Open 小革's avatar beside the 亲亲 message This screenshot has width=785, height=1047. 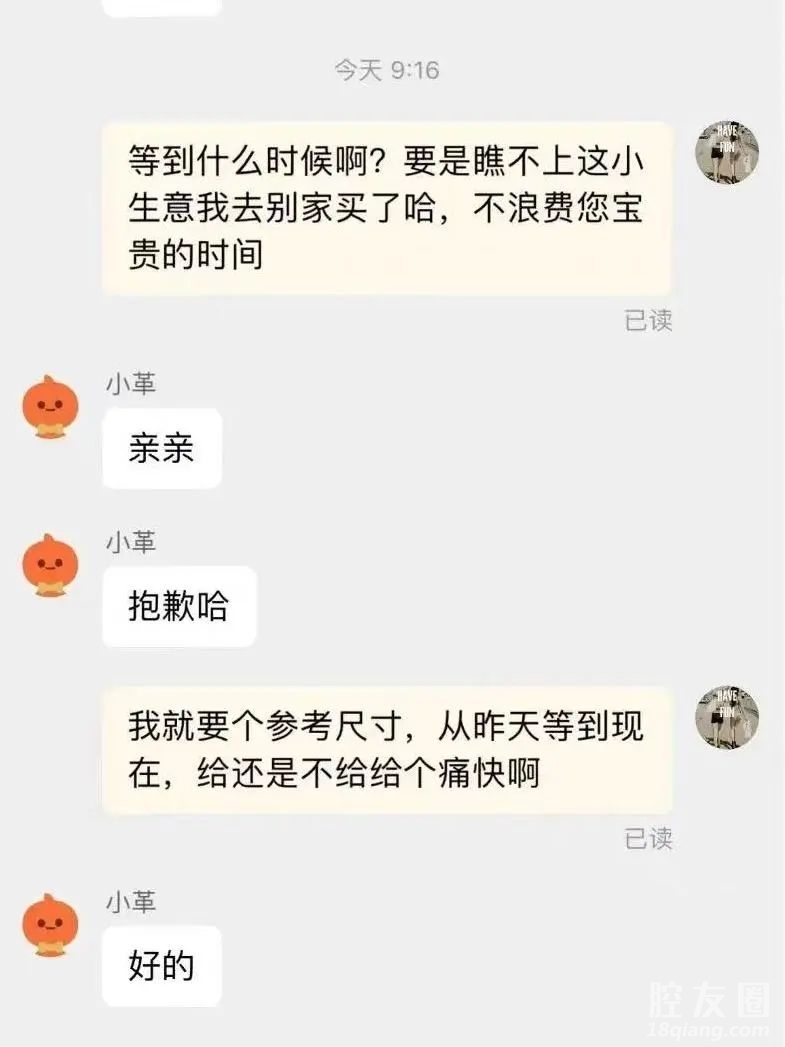tap(50, 407)
